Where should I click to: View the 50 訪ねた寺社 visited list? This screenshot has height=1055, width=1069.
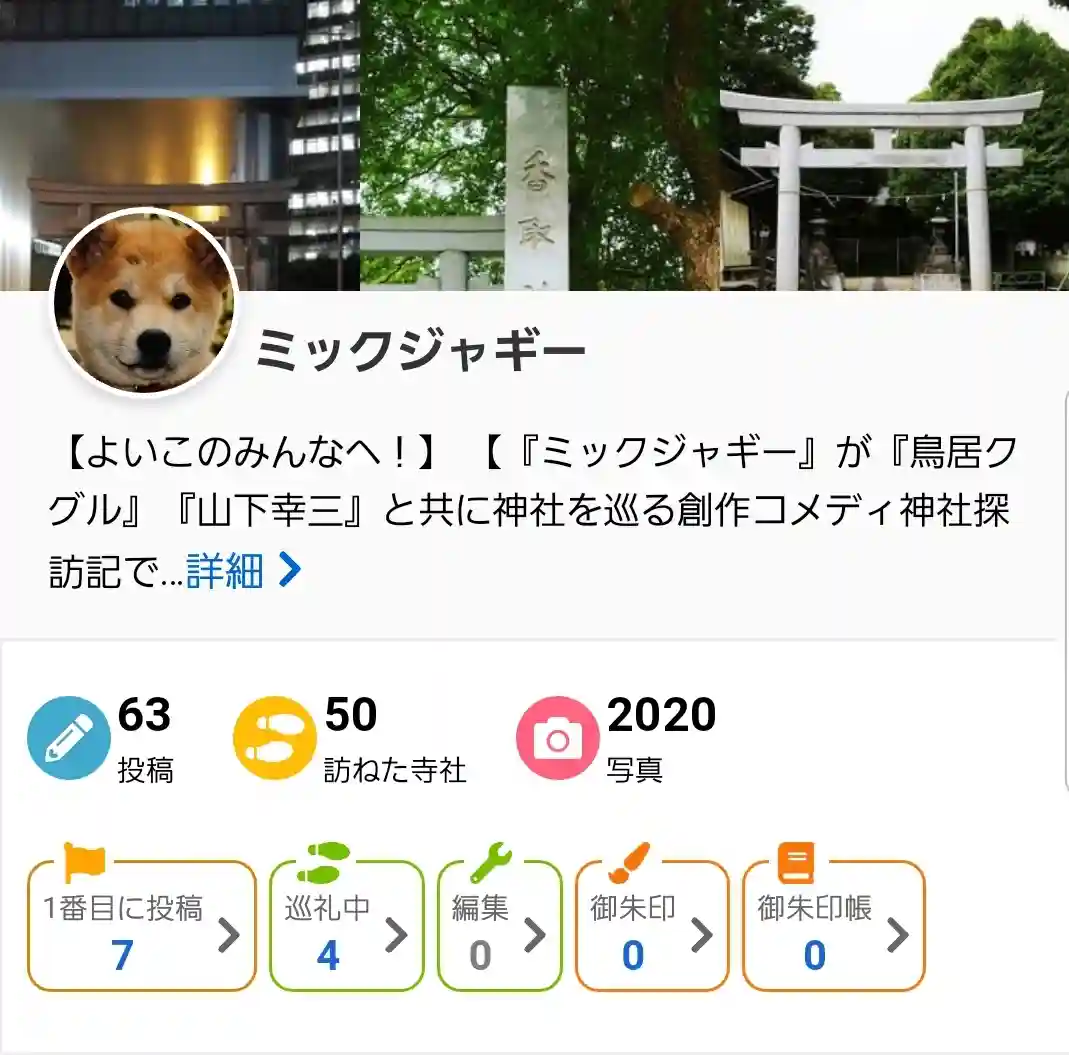click(350, 738)
